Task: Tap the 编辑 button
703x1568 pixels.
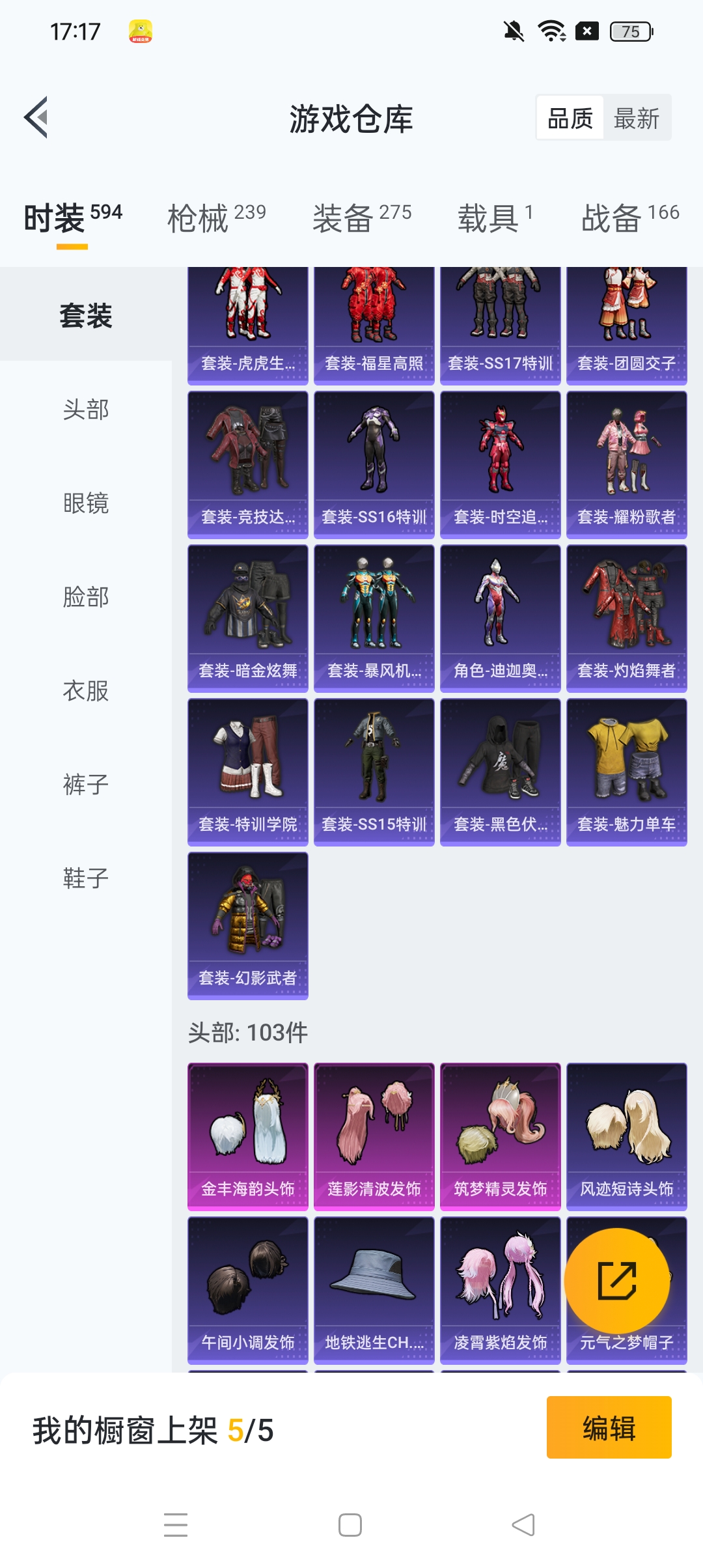Action: [x=609, y=1427]
